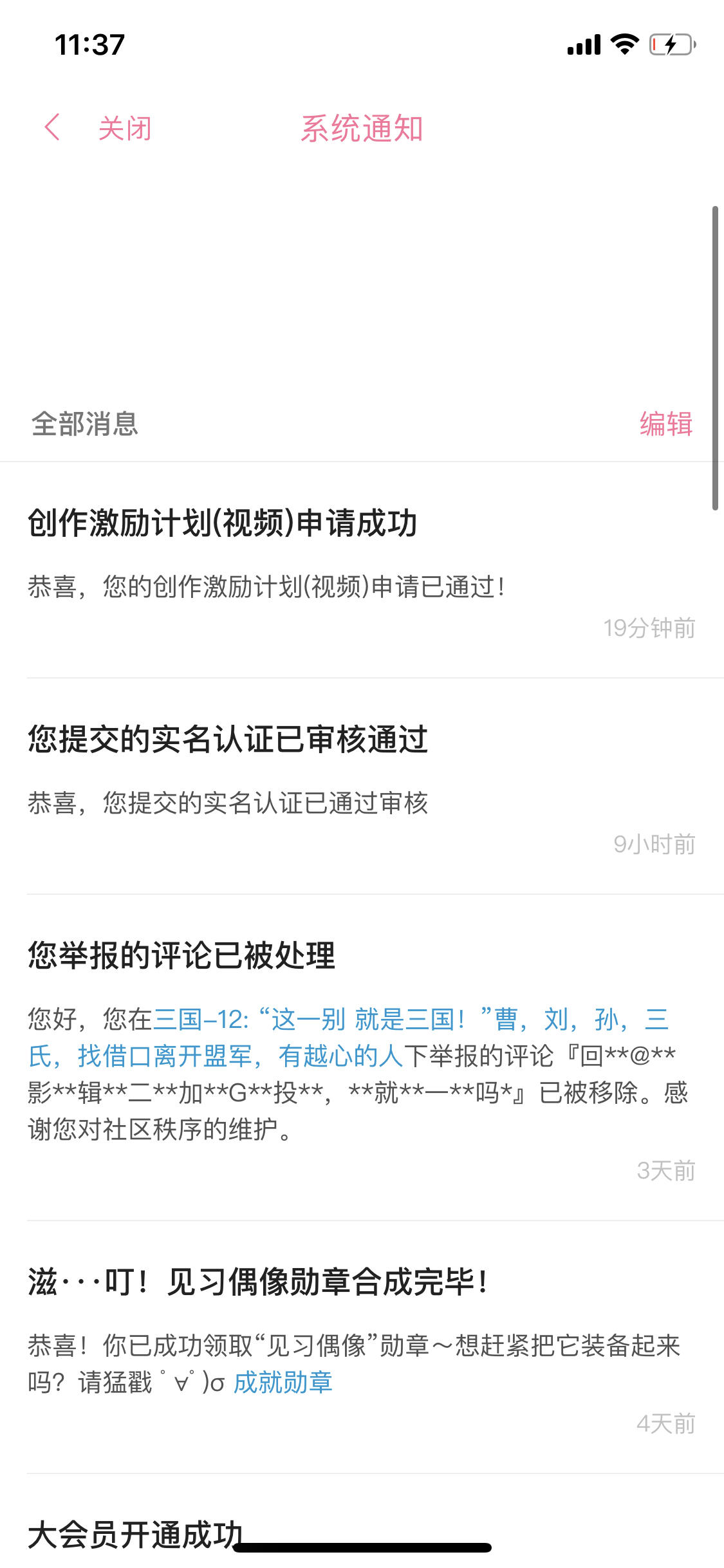Open the 三国-12 video link
This screenshot has width=724, height=1568.
click(348, 1038)
